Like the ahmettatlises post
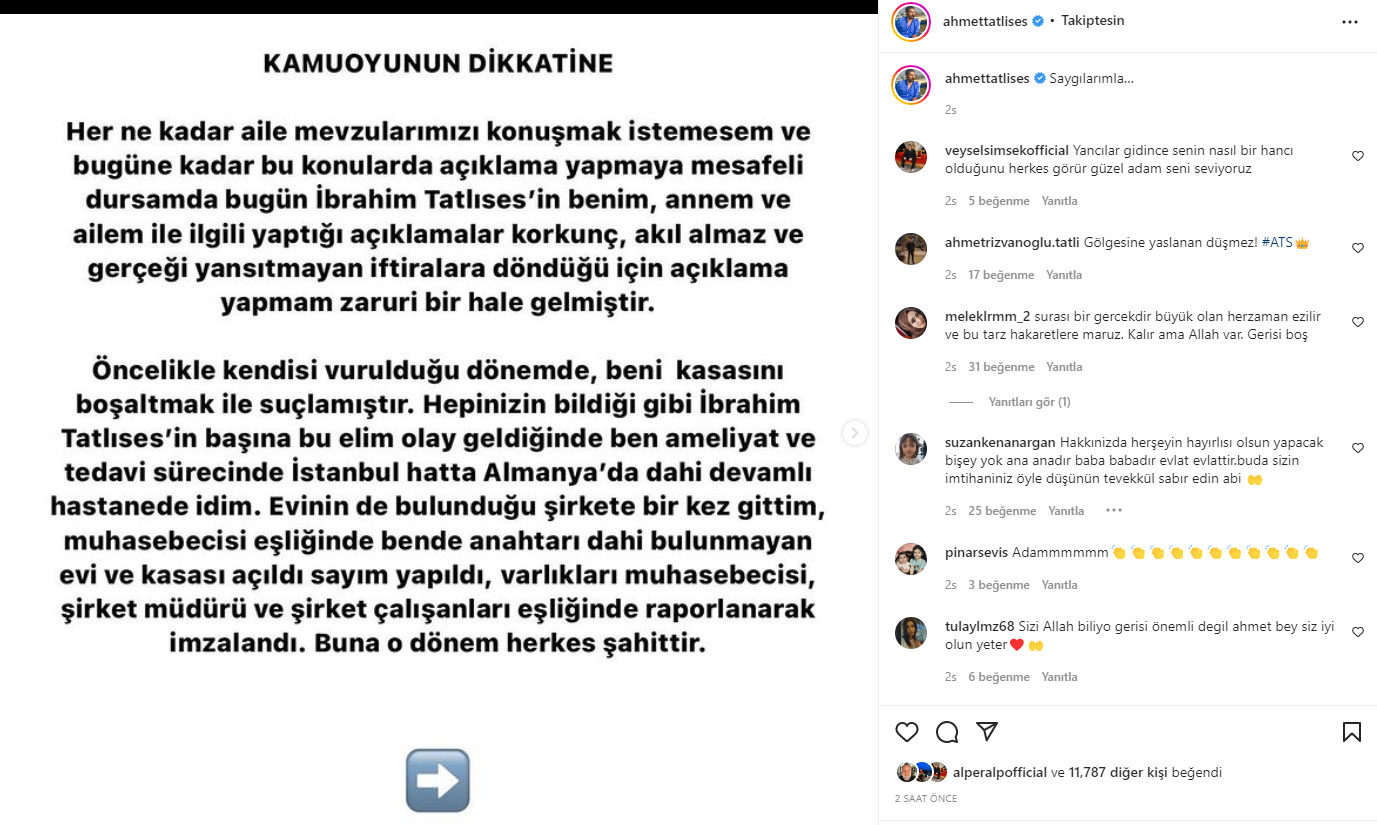Image resolution: width=1377 pixels, height=825 pixels. point(906,732)
